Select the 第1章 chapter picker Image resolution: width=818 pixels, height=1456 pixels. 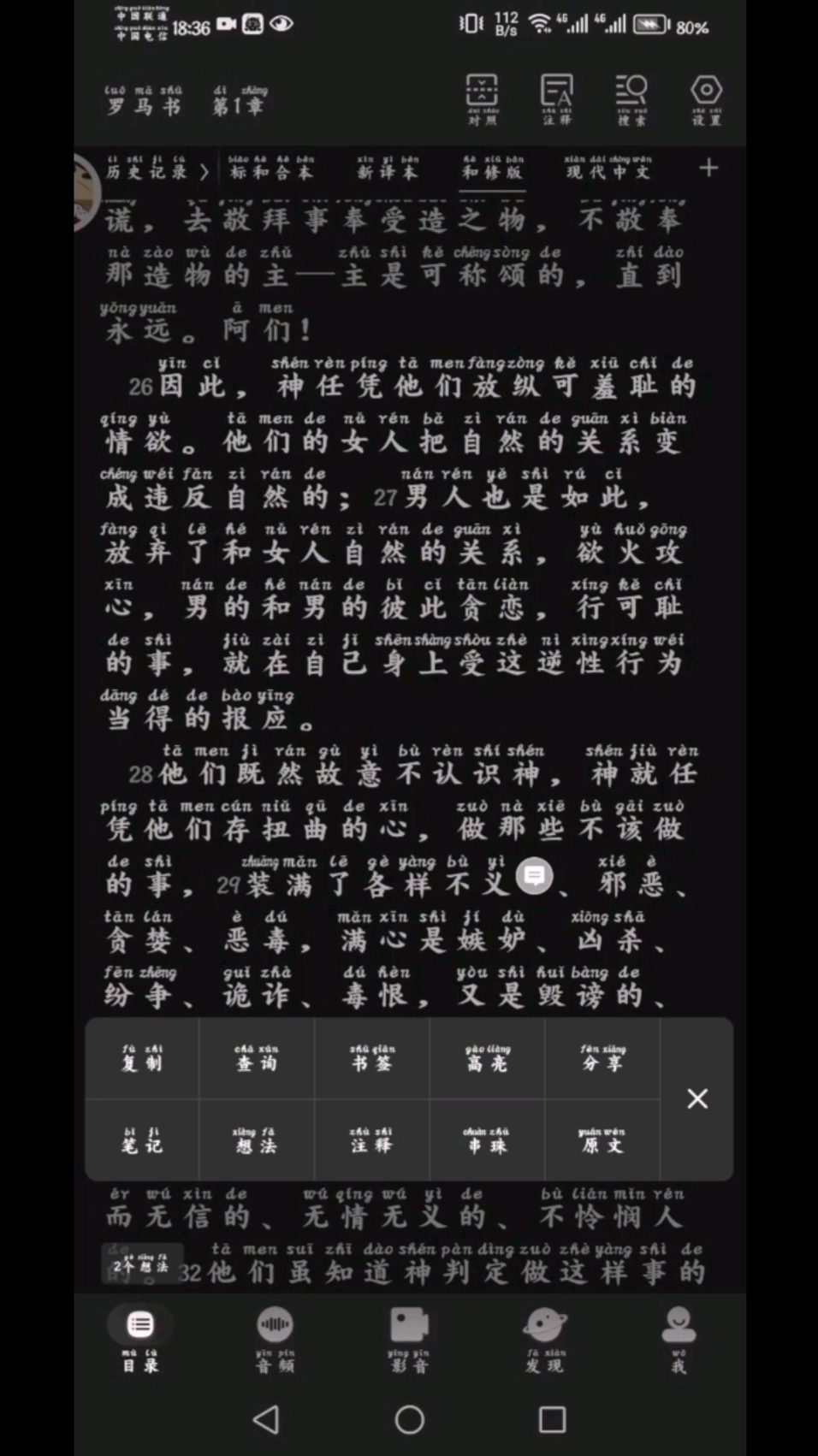point(238,103)
